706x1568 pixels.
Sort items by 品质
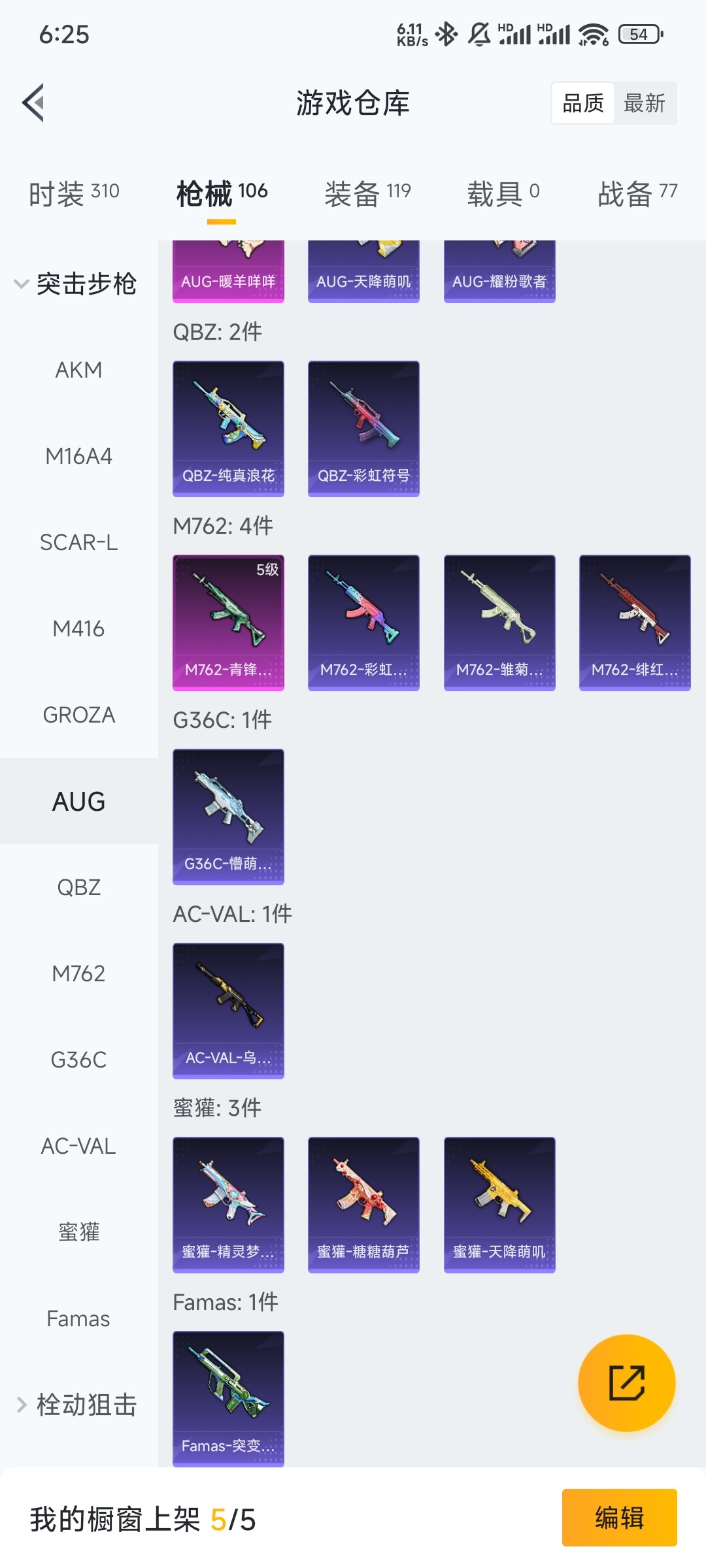583,103
